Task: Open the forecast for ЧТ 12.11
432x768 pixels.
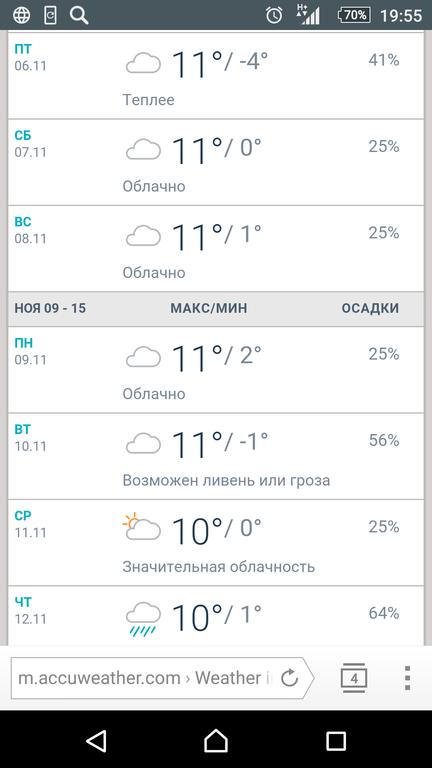Action: 216,616
